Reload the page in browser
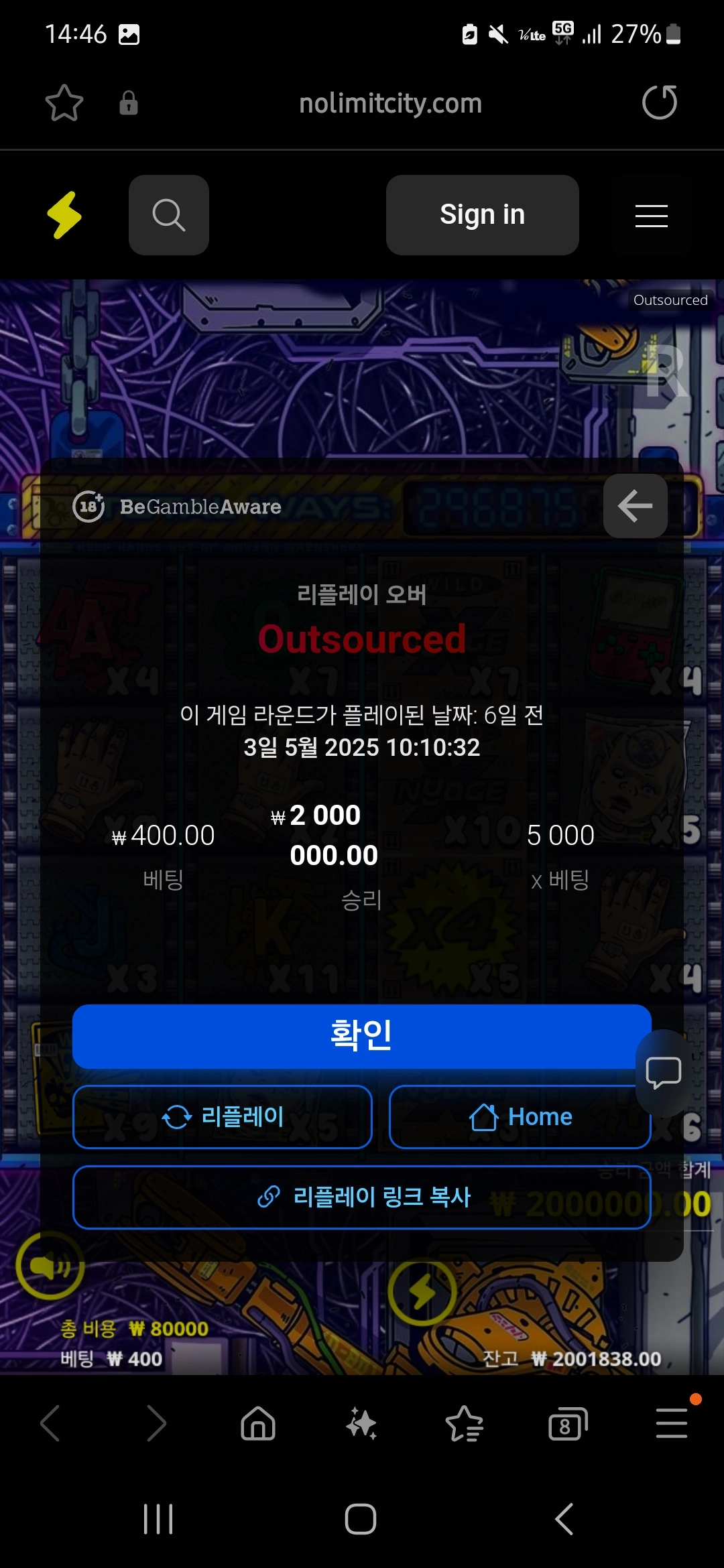This screenshot has height=1568, width=724. (660, 103)
